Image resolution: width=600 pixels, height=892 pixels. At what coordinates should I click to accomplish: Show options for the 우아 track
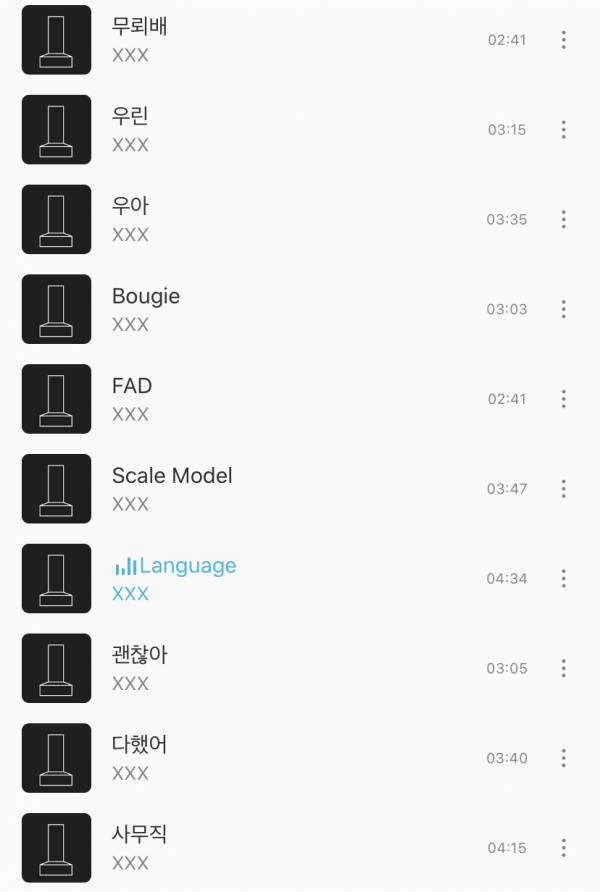click(x=564, y=219)
